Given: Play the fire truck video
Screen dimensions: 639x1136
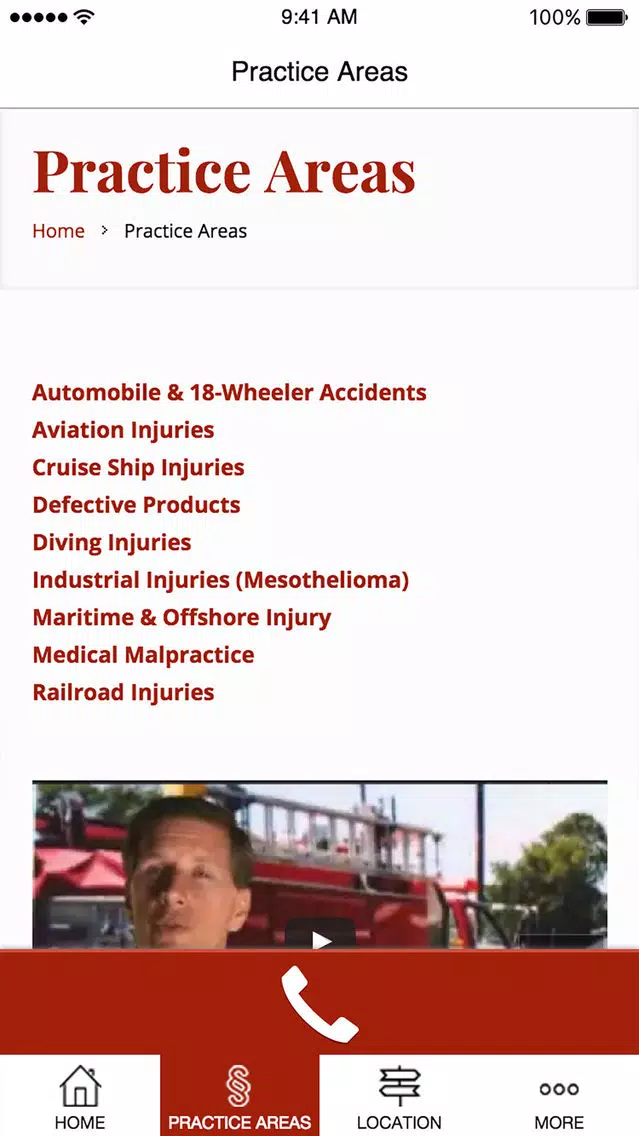Looking at the screenshot, I should [320, 938].
